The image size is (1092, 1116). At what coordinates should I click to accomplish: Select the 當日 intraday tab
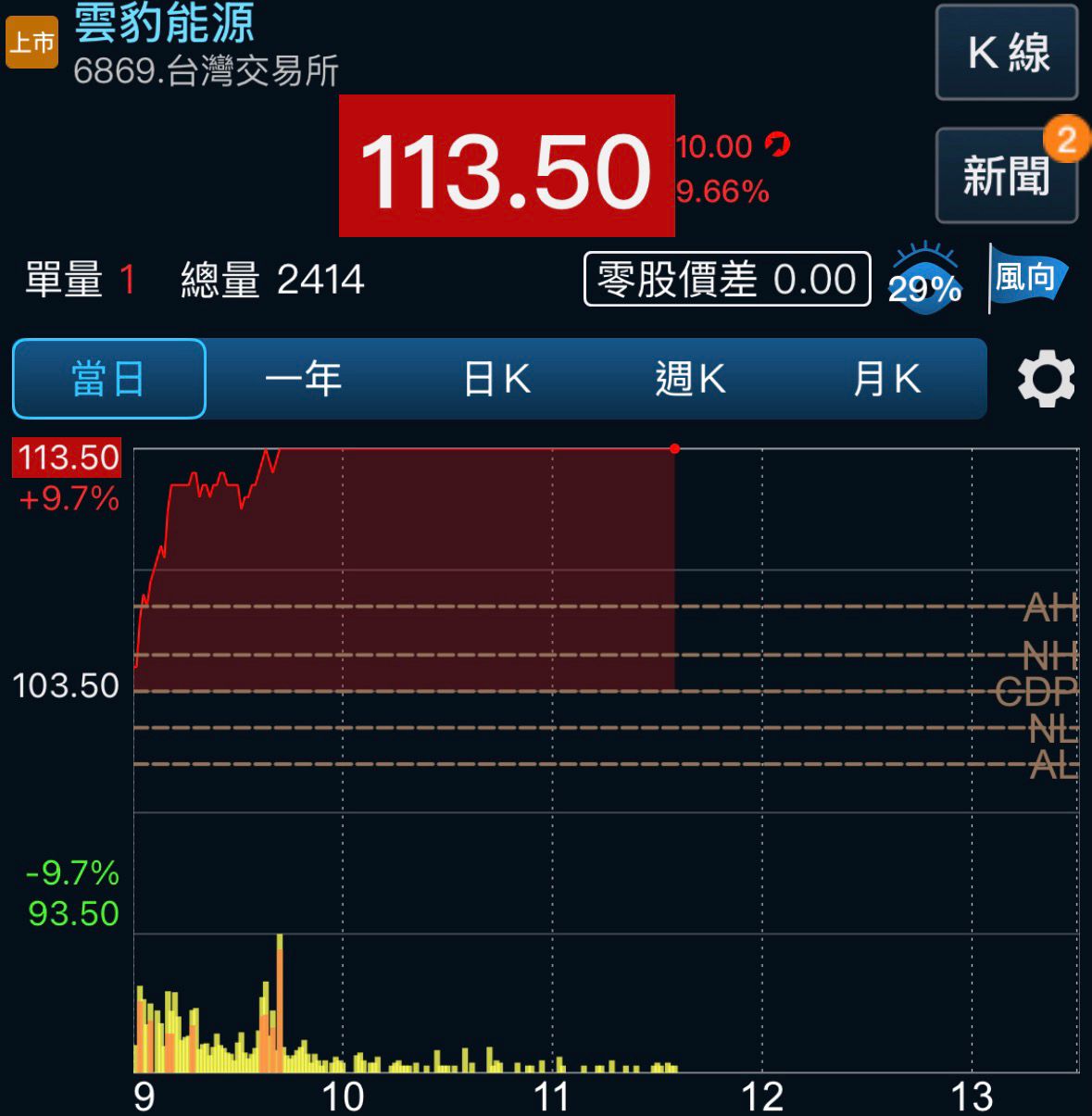107,379
